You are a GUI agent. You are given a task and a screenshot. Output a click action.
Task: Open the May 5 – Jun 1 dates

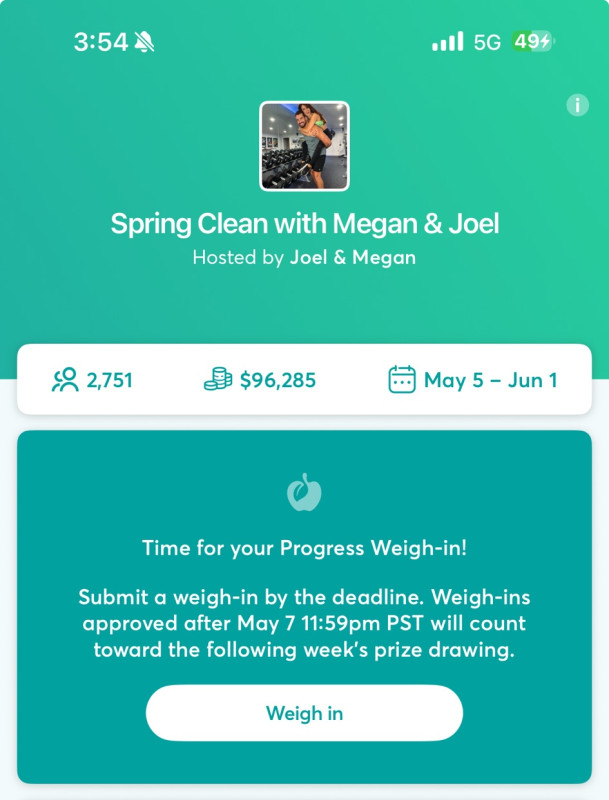pos(472,380)
